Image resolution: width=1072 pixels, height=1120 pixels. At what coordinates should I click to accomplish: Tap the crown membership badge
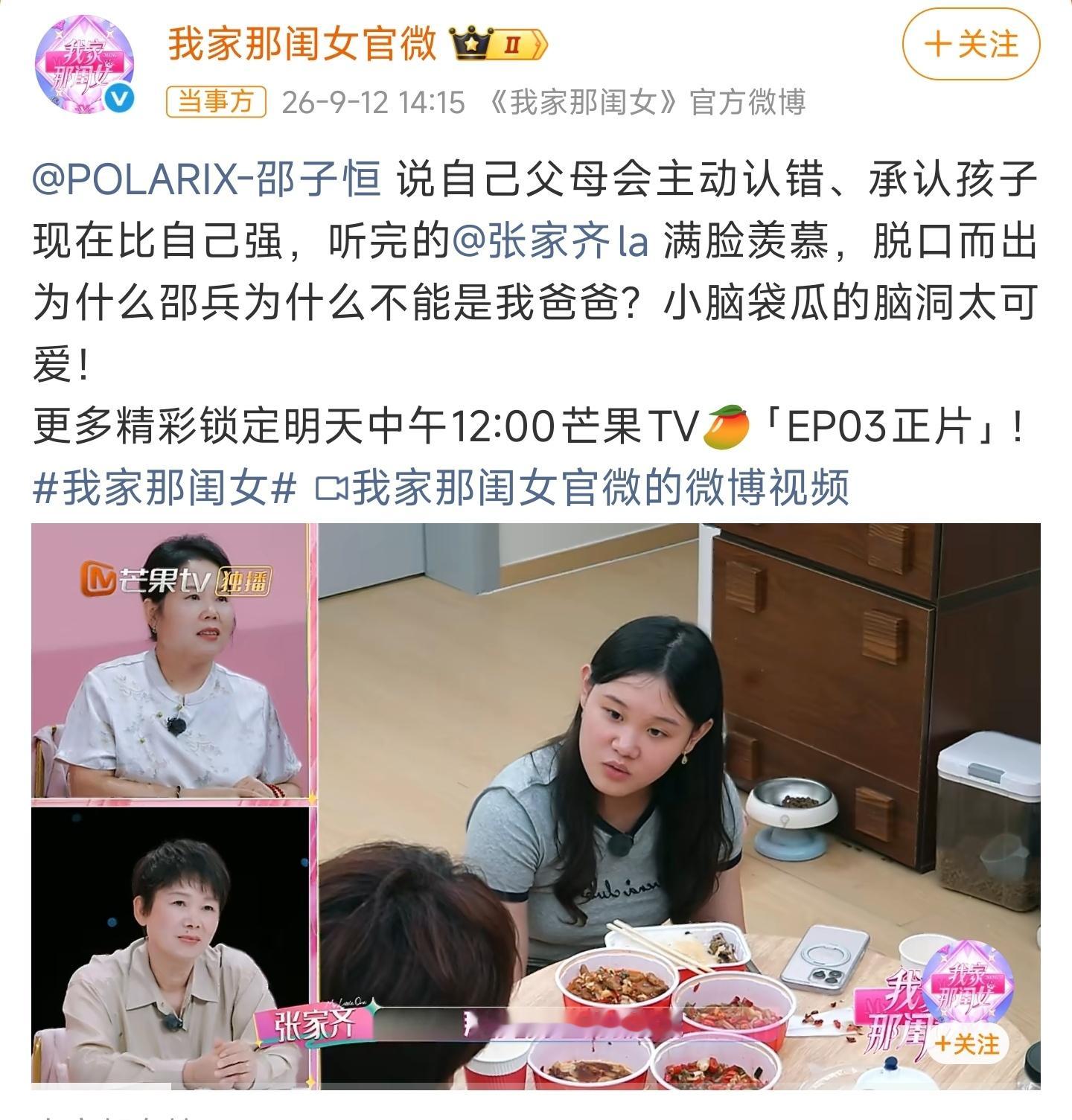pos(499,45)
